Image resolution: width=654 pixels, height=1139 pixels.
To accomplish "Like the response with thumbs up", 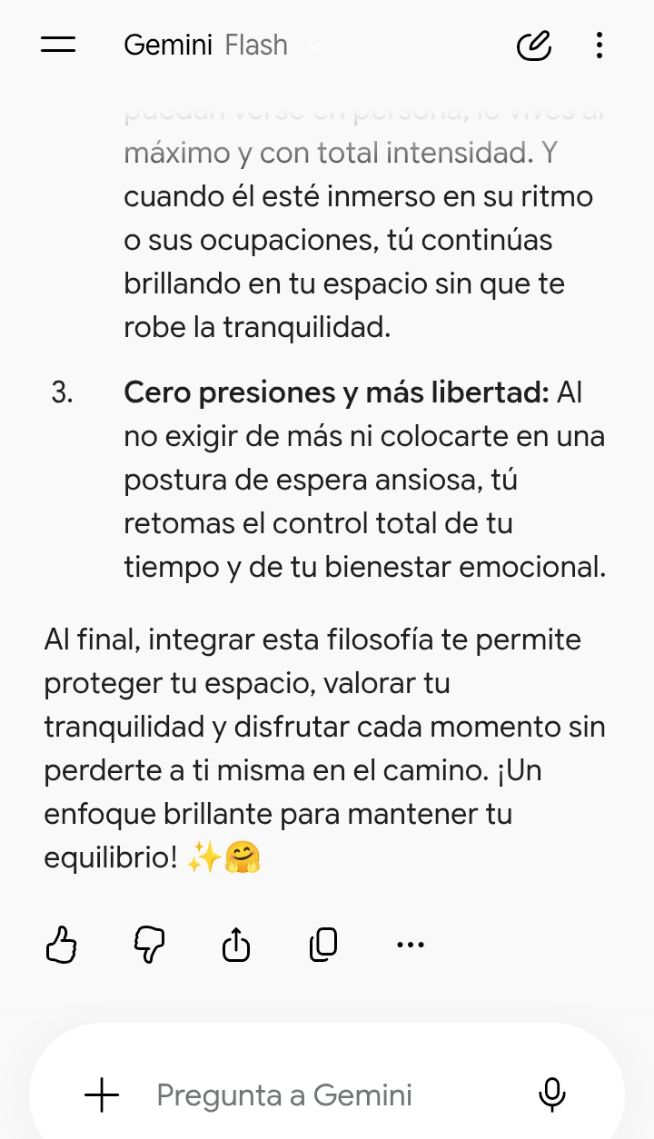I will coord(61,944).
